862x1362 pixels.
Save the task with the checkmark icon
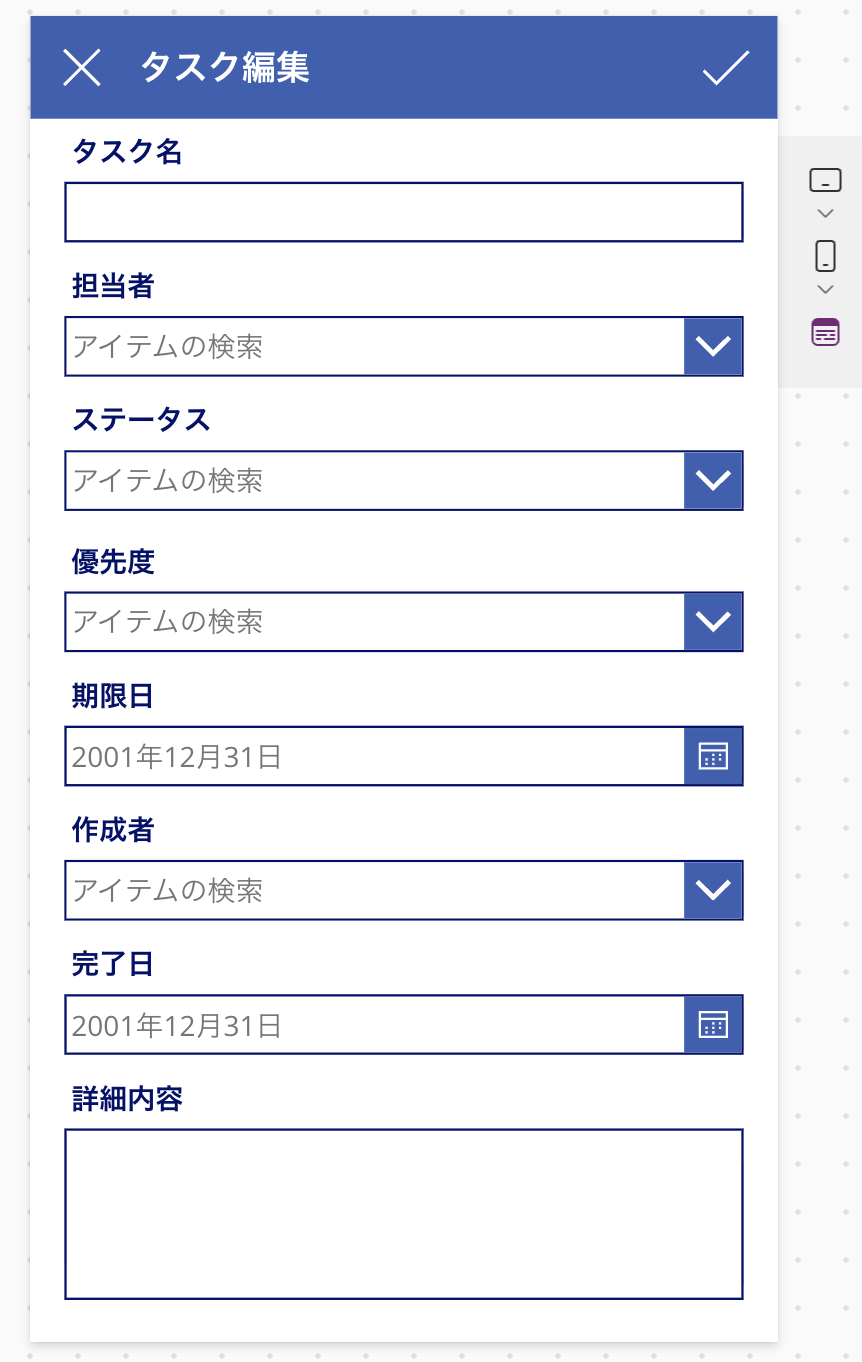pyautogui.click(x=725, y=67)
